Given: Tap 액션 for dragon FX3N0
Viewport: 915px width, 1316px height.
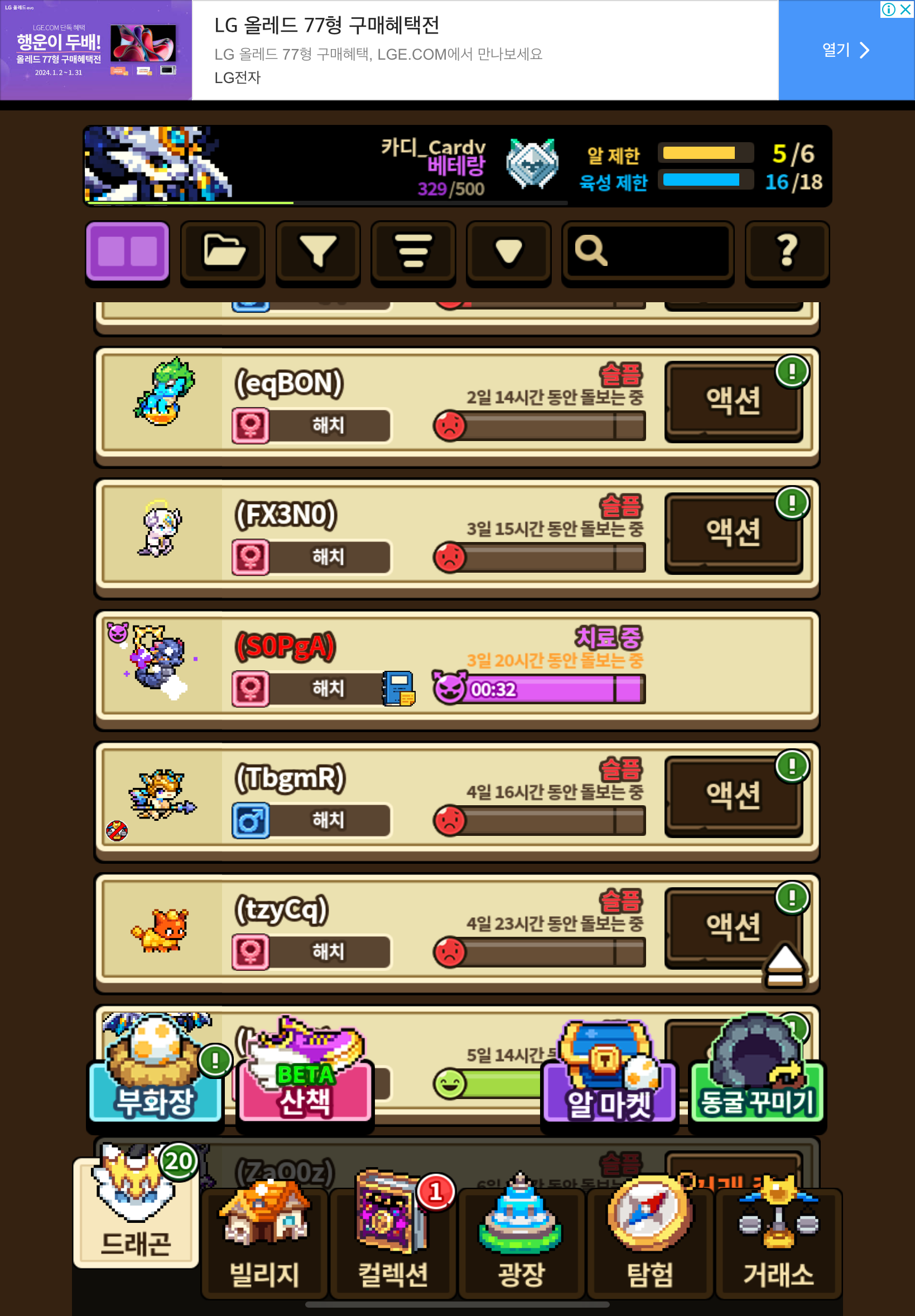Looking at the screenshot, I should click(x=733, y=532).
